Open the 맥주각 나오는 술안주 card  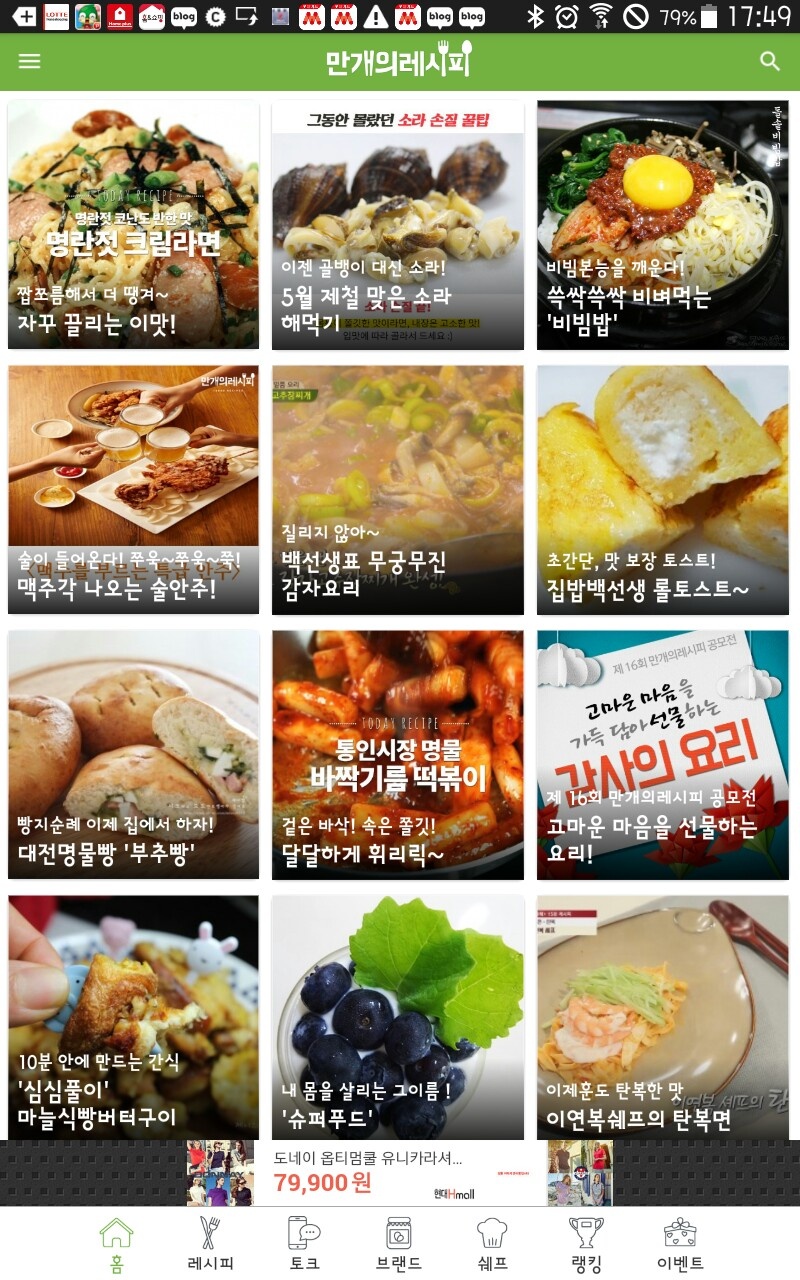[x=133, y=490]
